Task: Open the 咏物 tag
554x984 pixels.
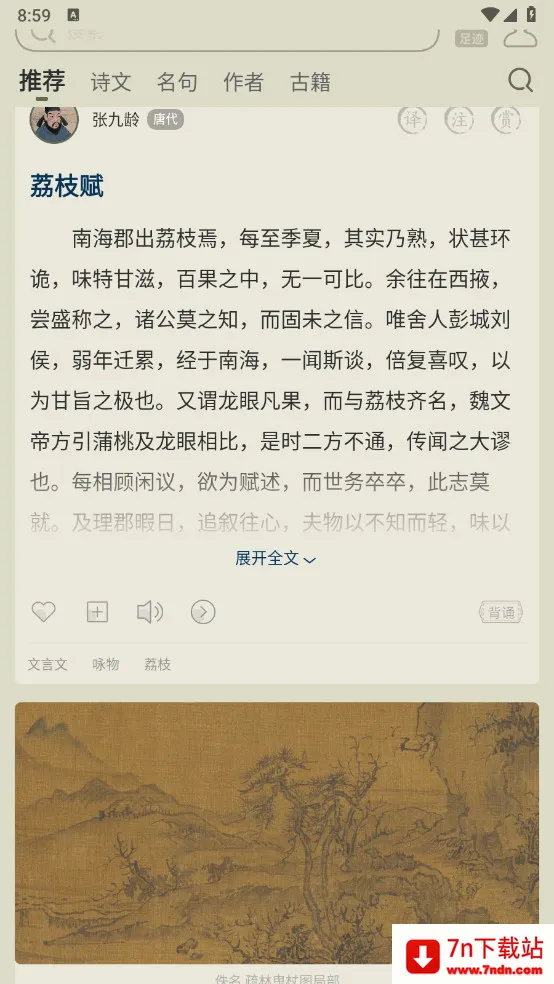Action: tap(105, 665)
